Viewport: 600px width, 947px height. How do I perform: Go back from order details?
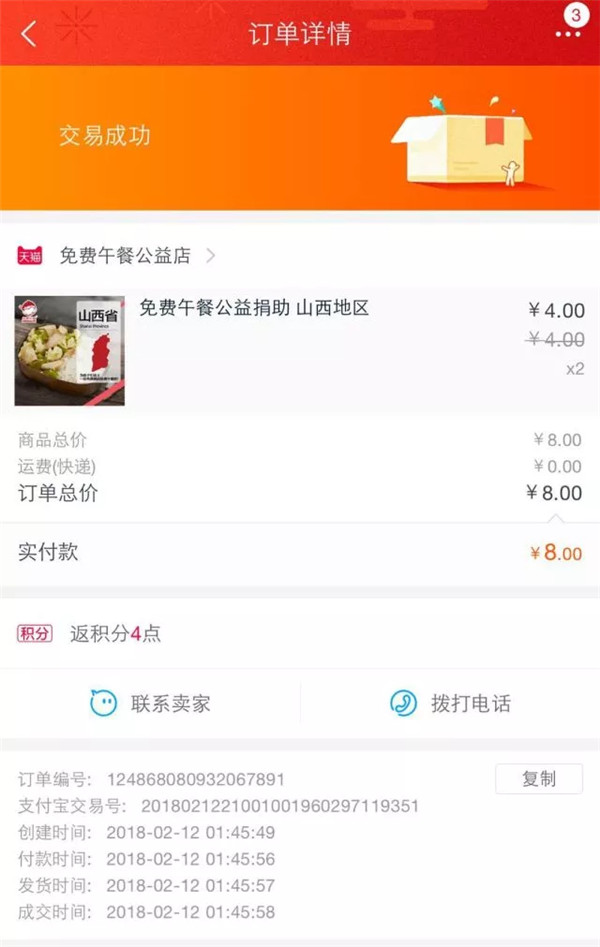[x=28, y=33]
